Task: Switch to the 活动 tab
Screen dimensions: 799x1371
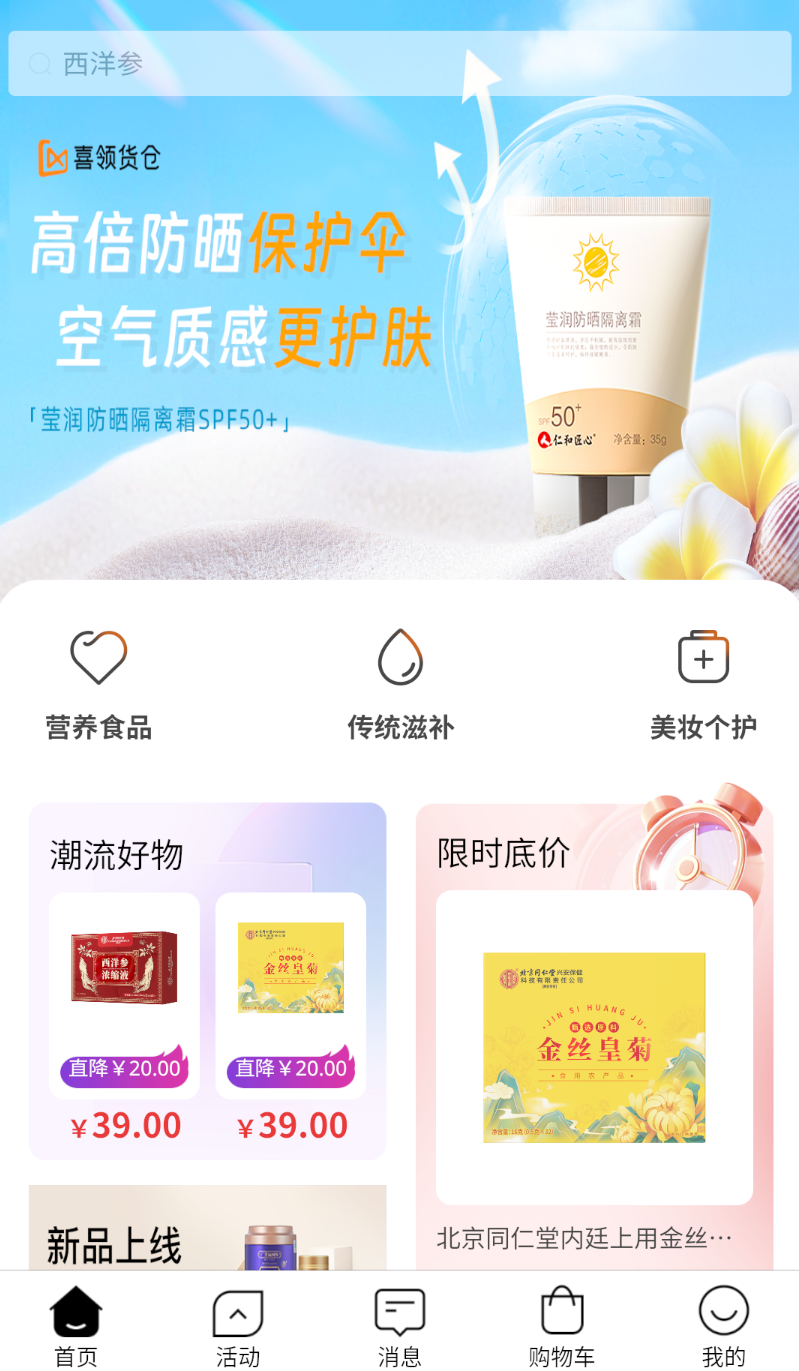Action: click(x=238, y=1327)
